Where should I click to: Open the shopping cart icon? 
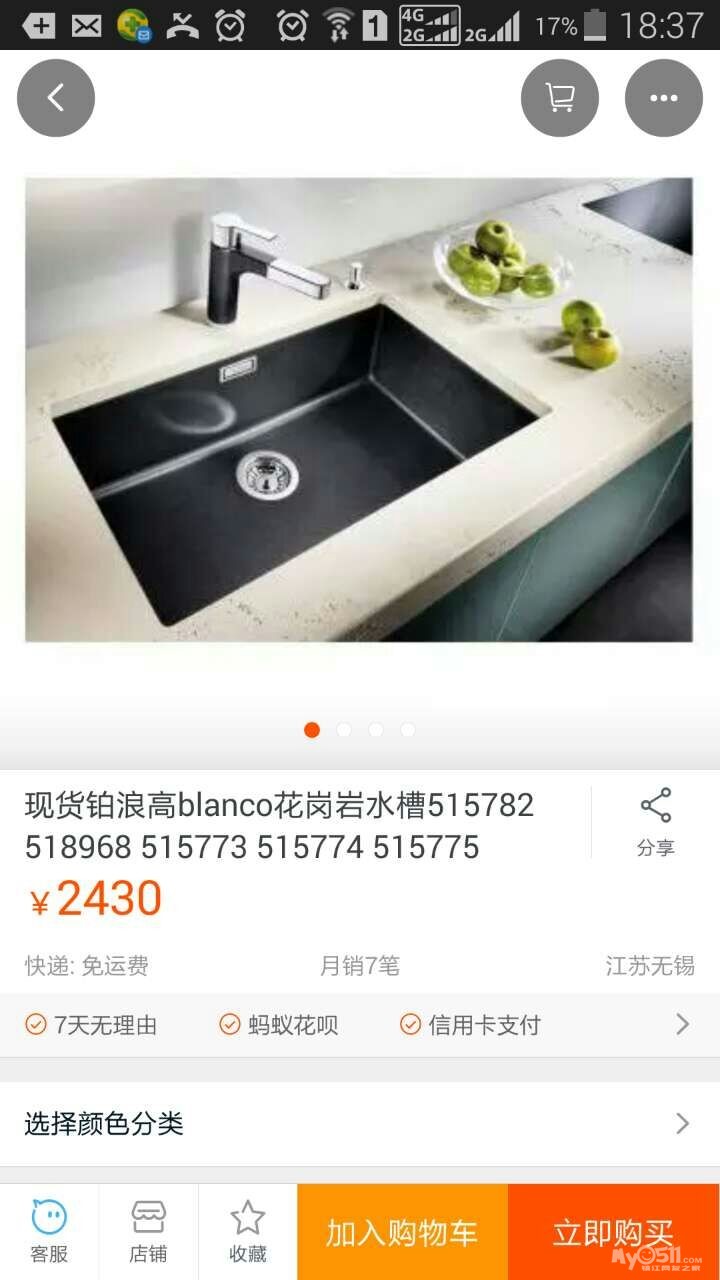click(x=560, y=98)
